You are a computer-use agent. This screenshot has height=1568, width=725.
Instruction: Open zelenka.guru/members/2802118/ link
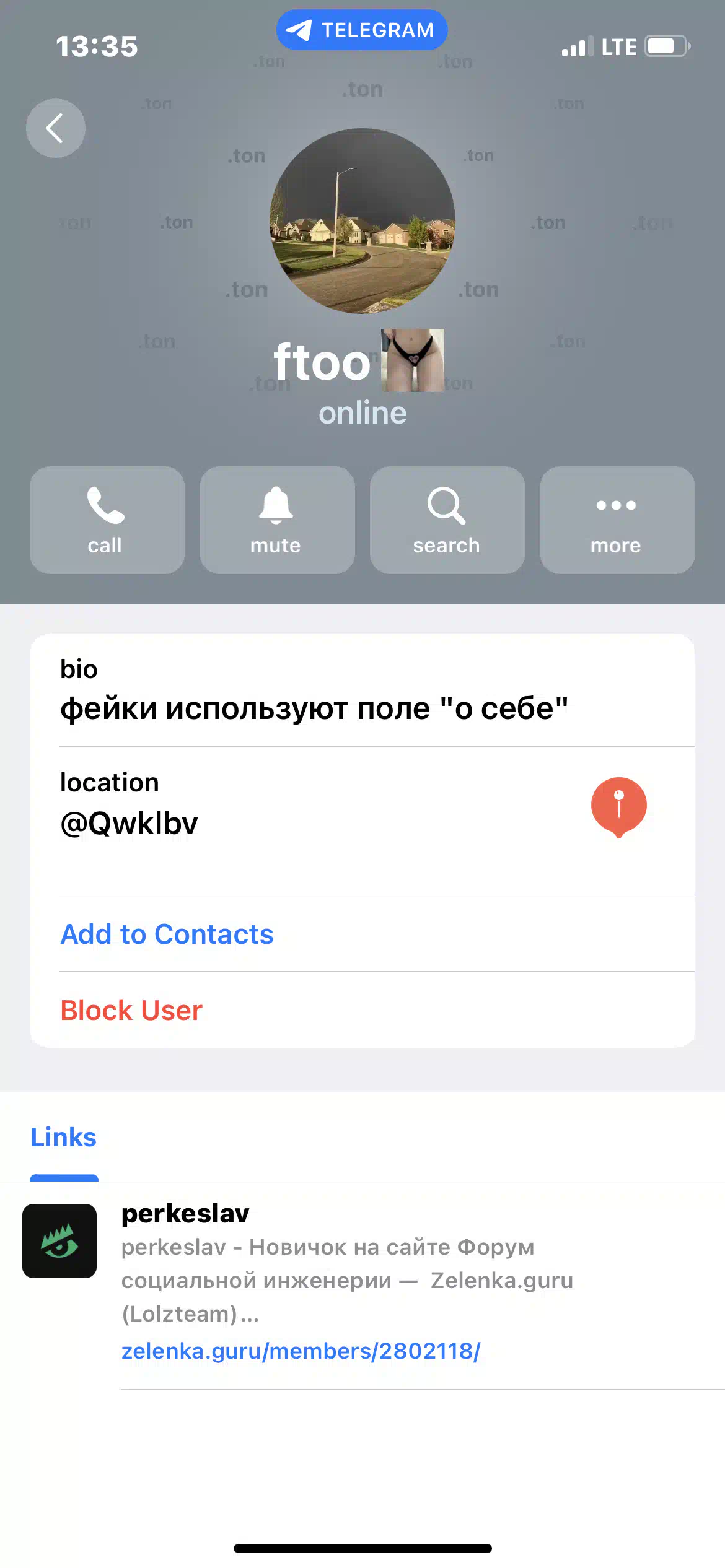(x=301, y=1351)
